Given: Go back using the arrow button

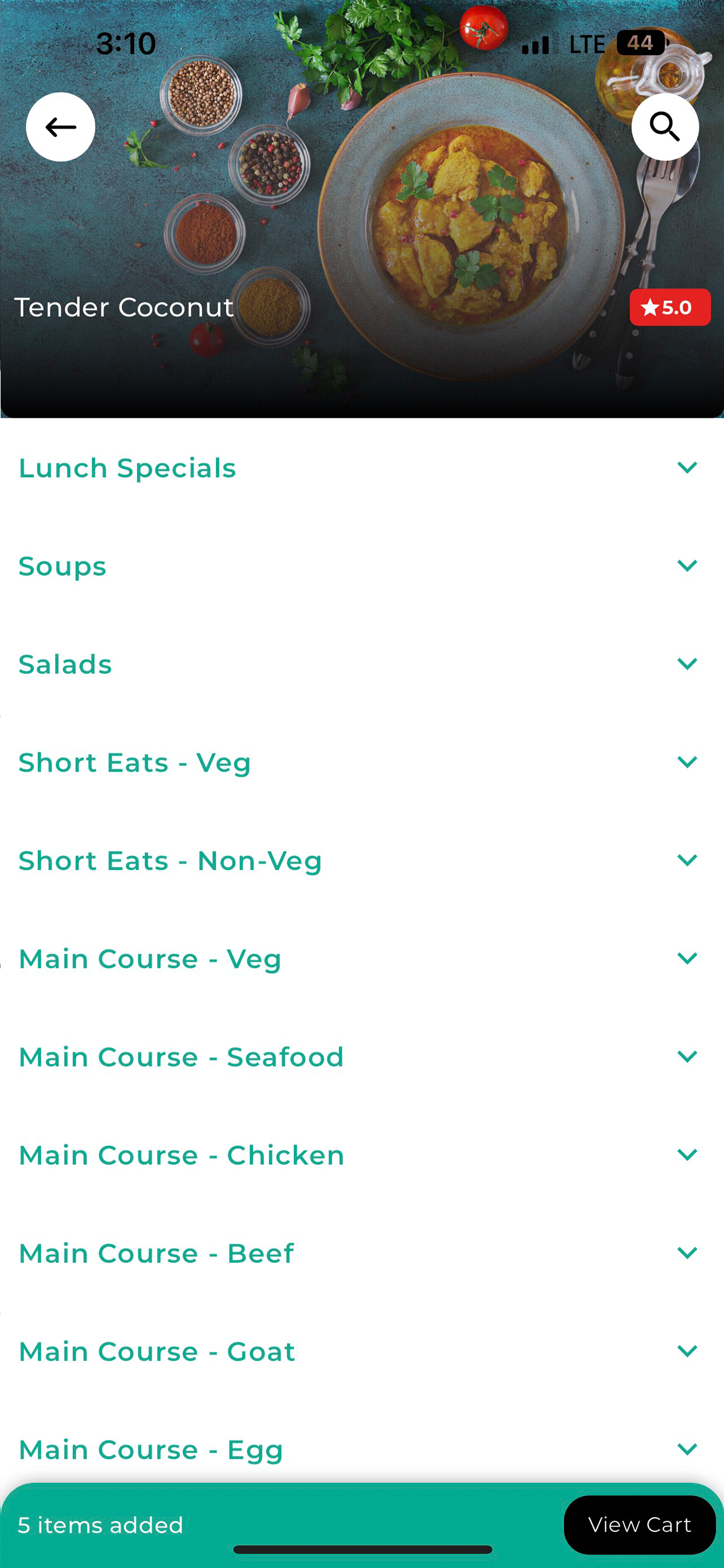Looking at the screenshot, I should pos(60,127).
